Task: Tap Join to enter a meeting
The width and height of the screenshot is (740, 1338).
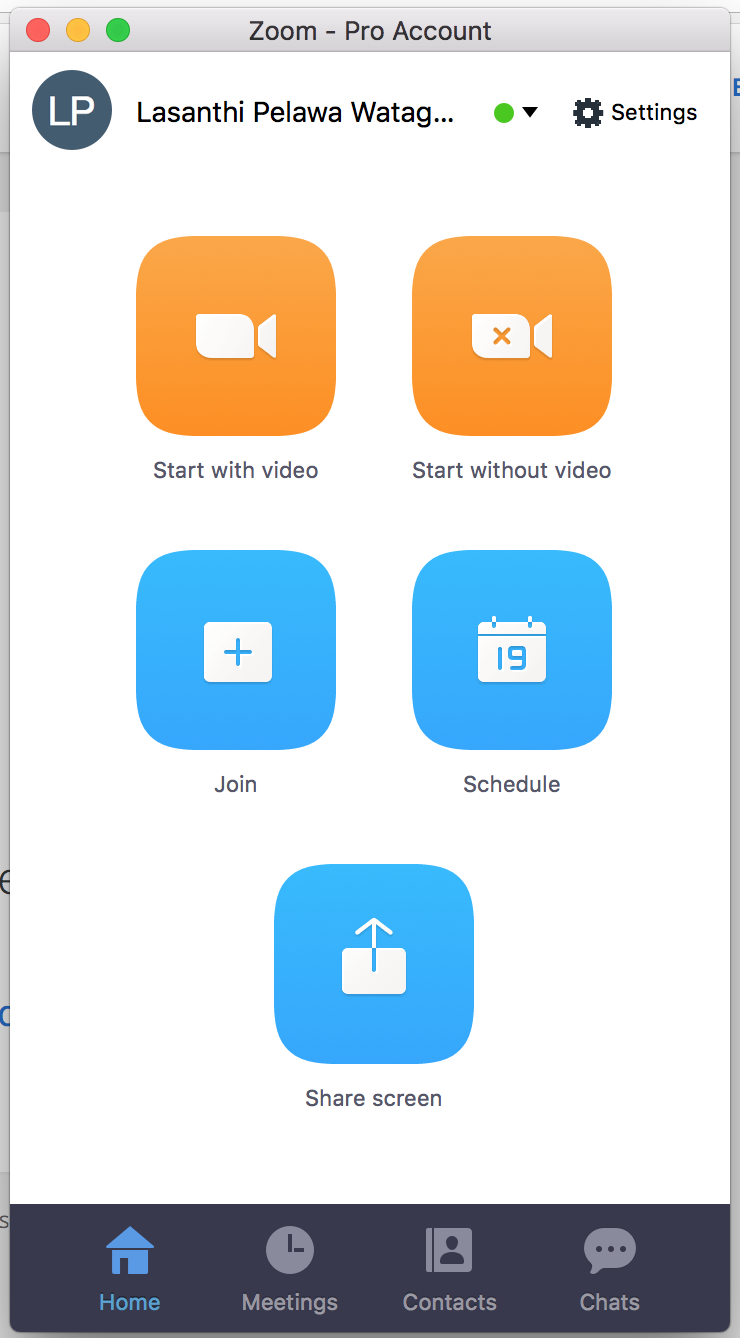Action: 236,650
